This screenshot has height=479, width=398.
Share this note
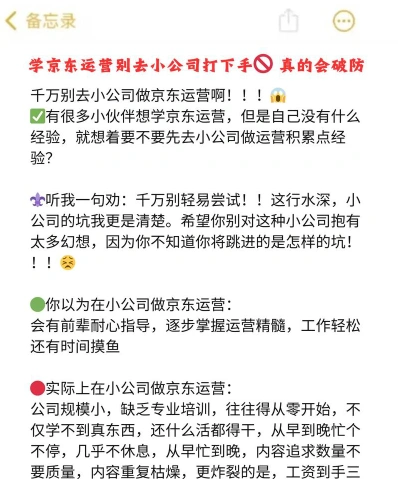pos(288,20)
